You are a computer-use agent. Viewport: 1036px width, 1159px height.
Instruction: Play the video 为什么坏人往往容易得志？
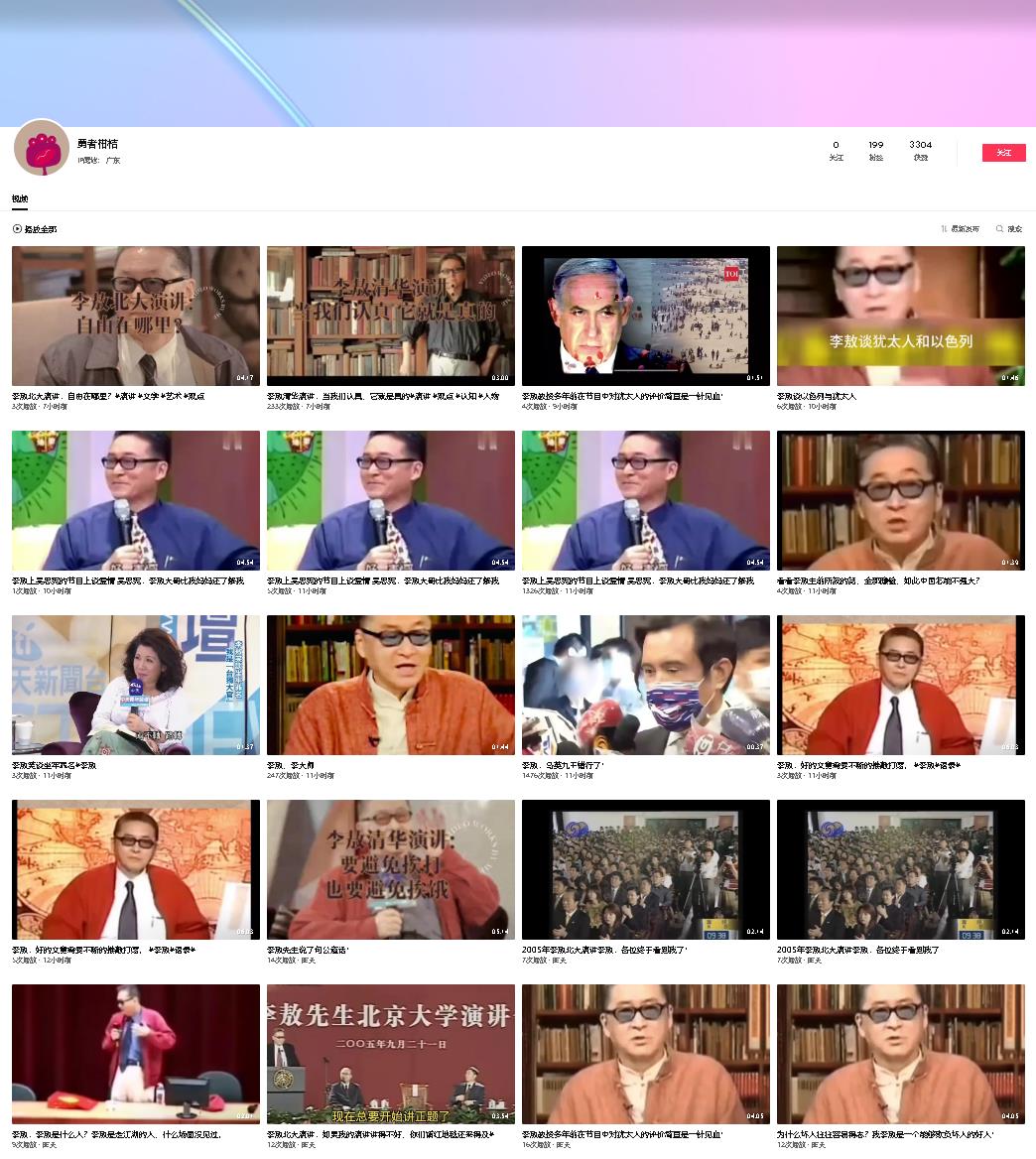coord(901,1054)
